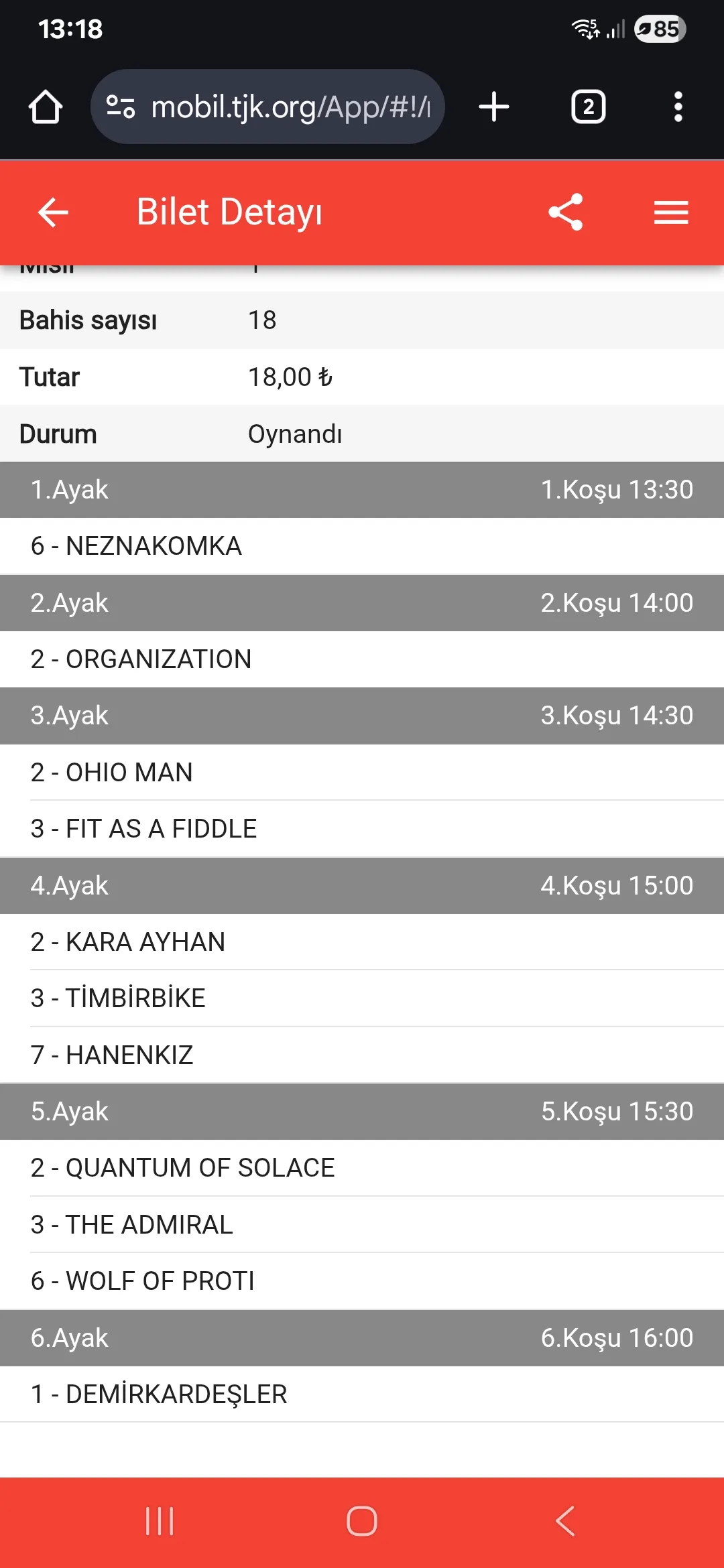Open the browser overflow menu
The width and height of the screenshot is (724, 1568).
tap(678, 107)
